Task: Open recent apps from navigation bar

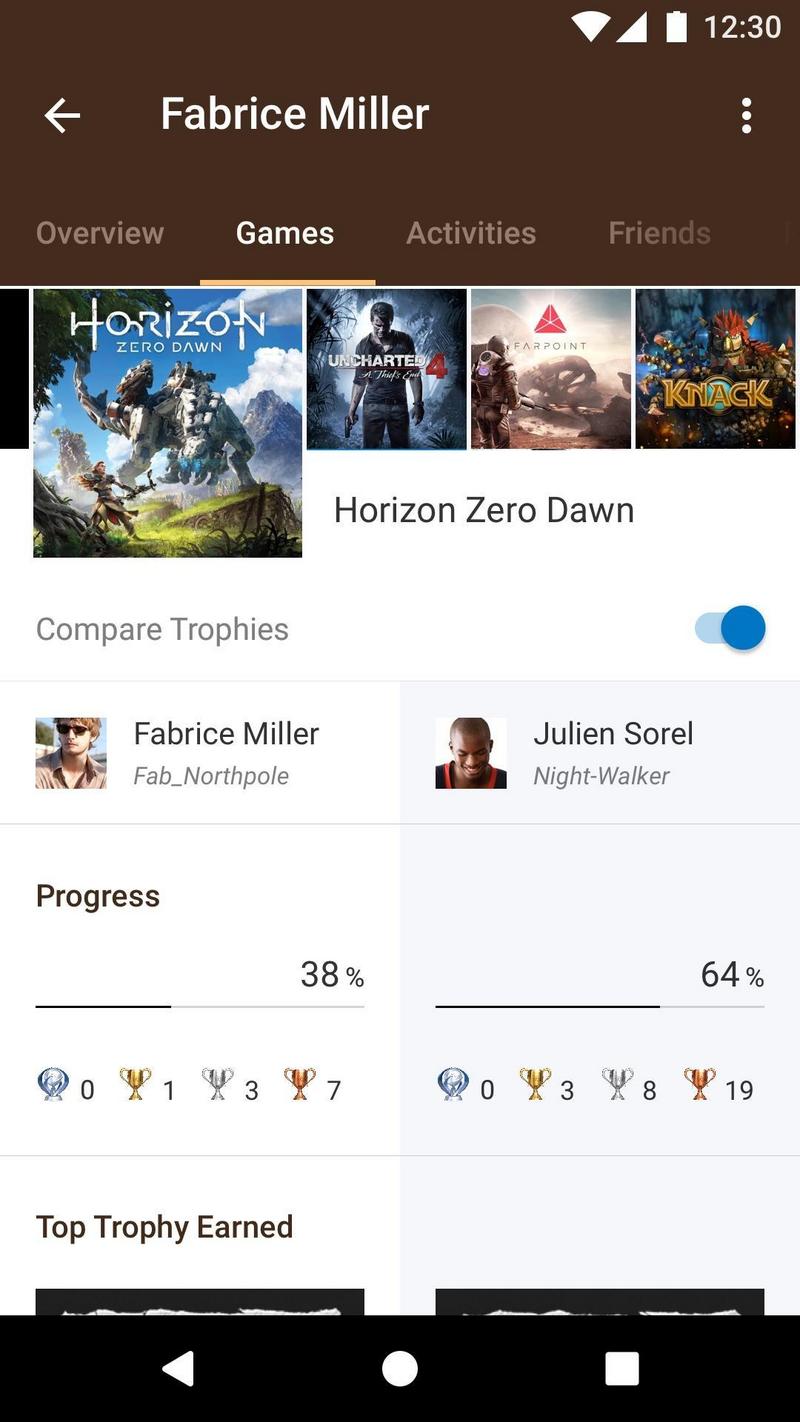Action: tap(621, 1369)
